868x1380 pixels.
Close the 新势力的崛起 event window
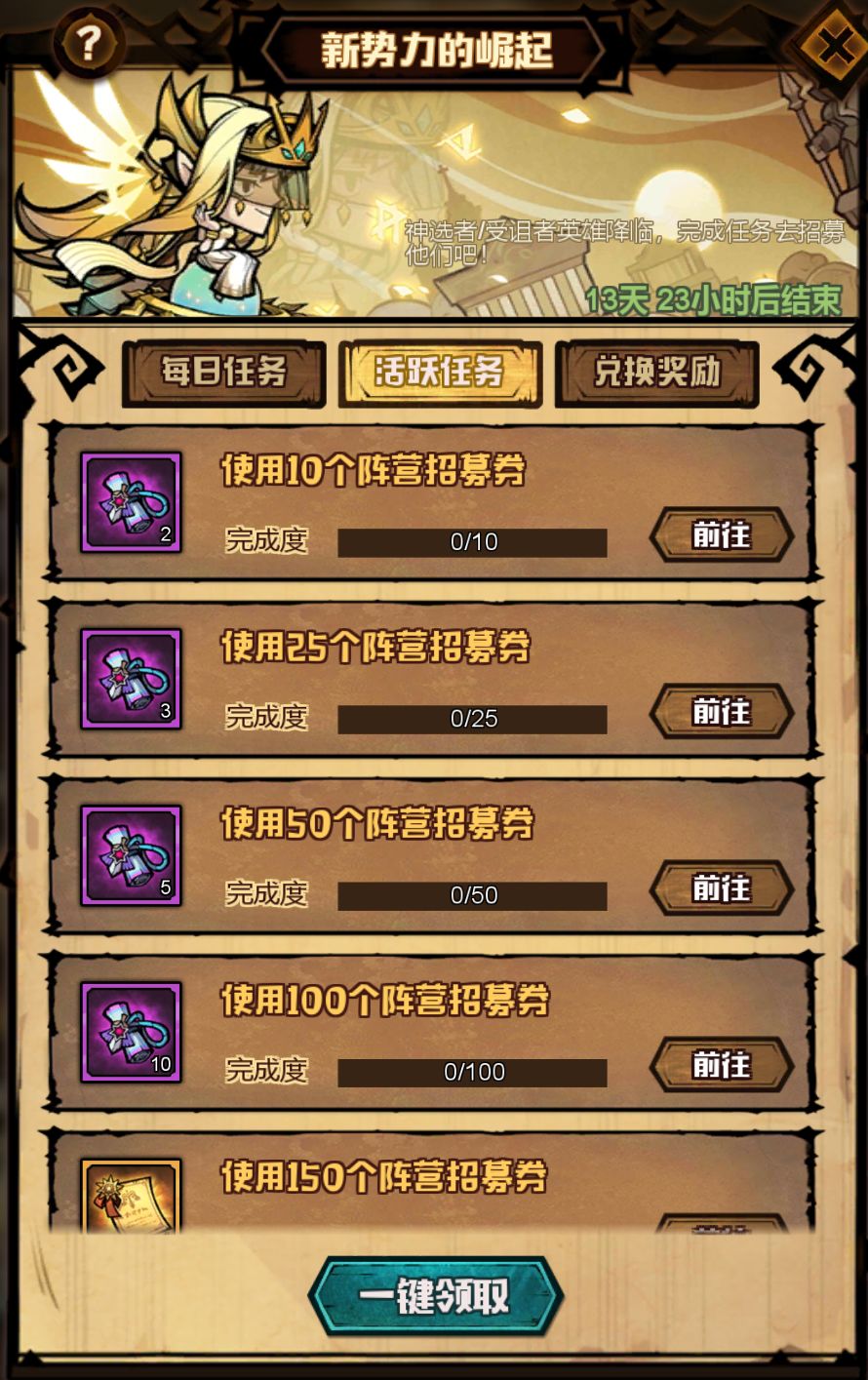(832, 44)
